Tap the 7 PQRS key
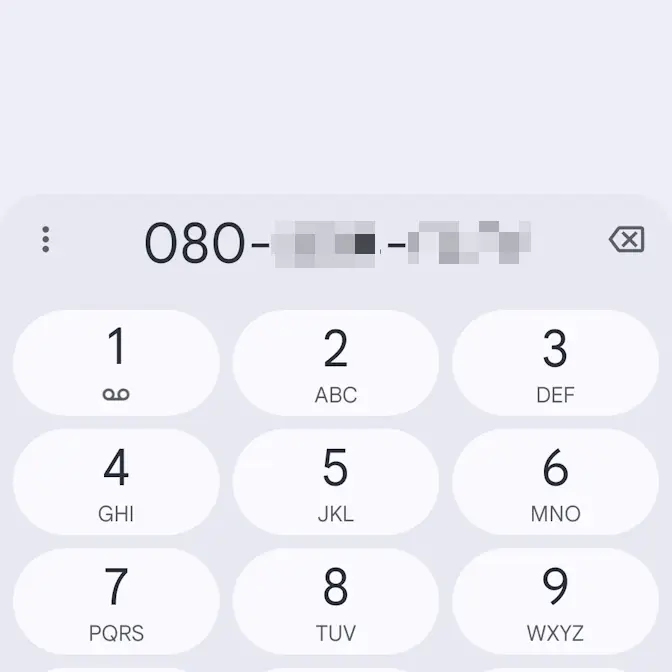 tap(116, 601)
